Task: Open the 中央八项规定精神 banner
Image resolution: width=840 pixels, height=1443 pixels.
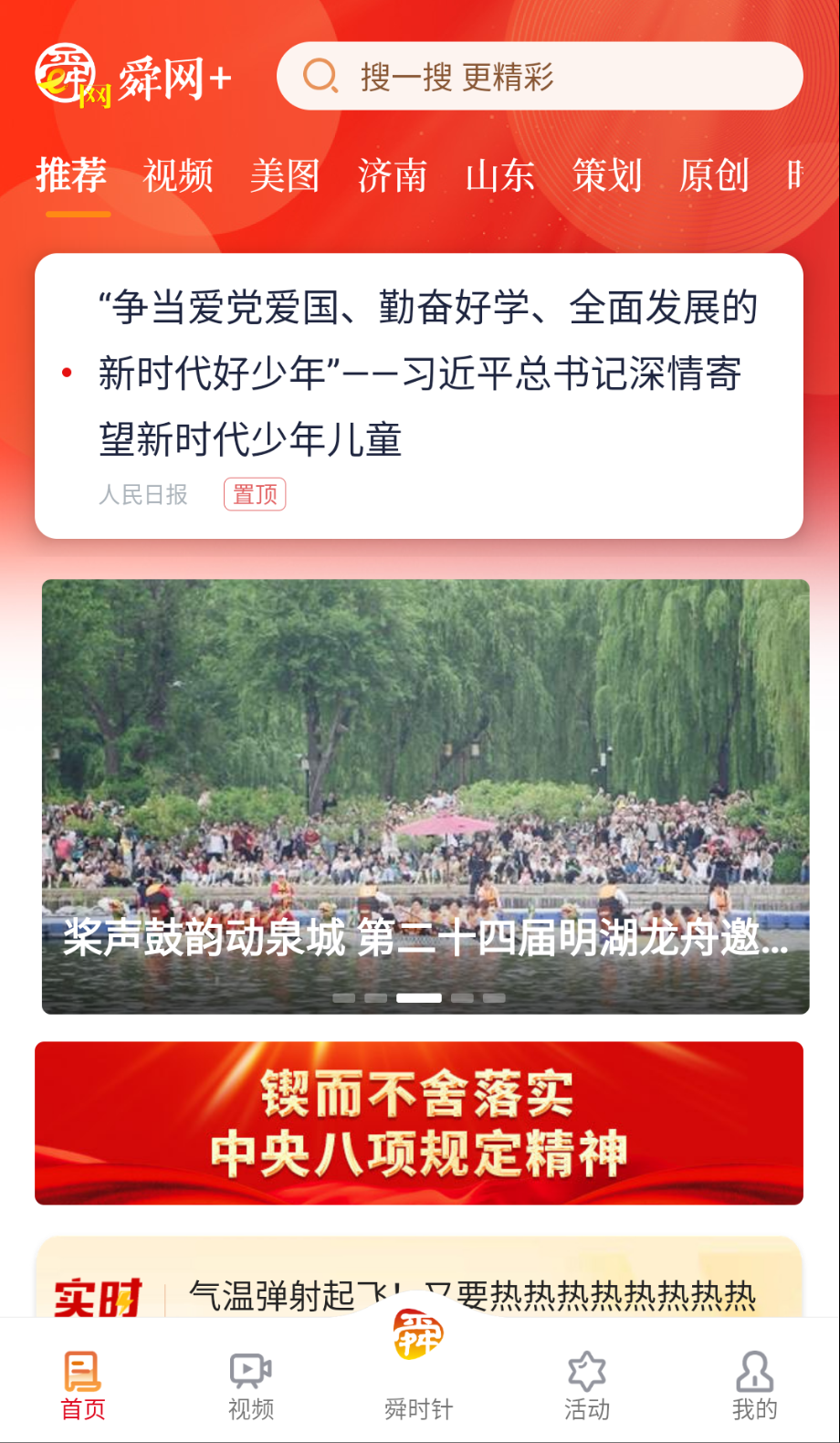Action: 418,1122
